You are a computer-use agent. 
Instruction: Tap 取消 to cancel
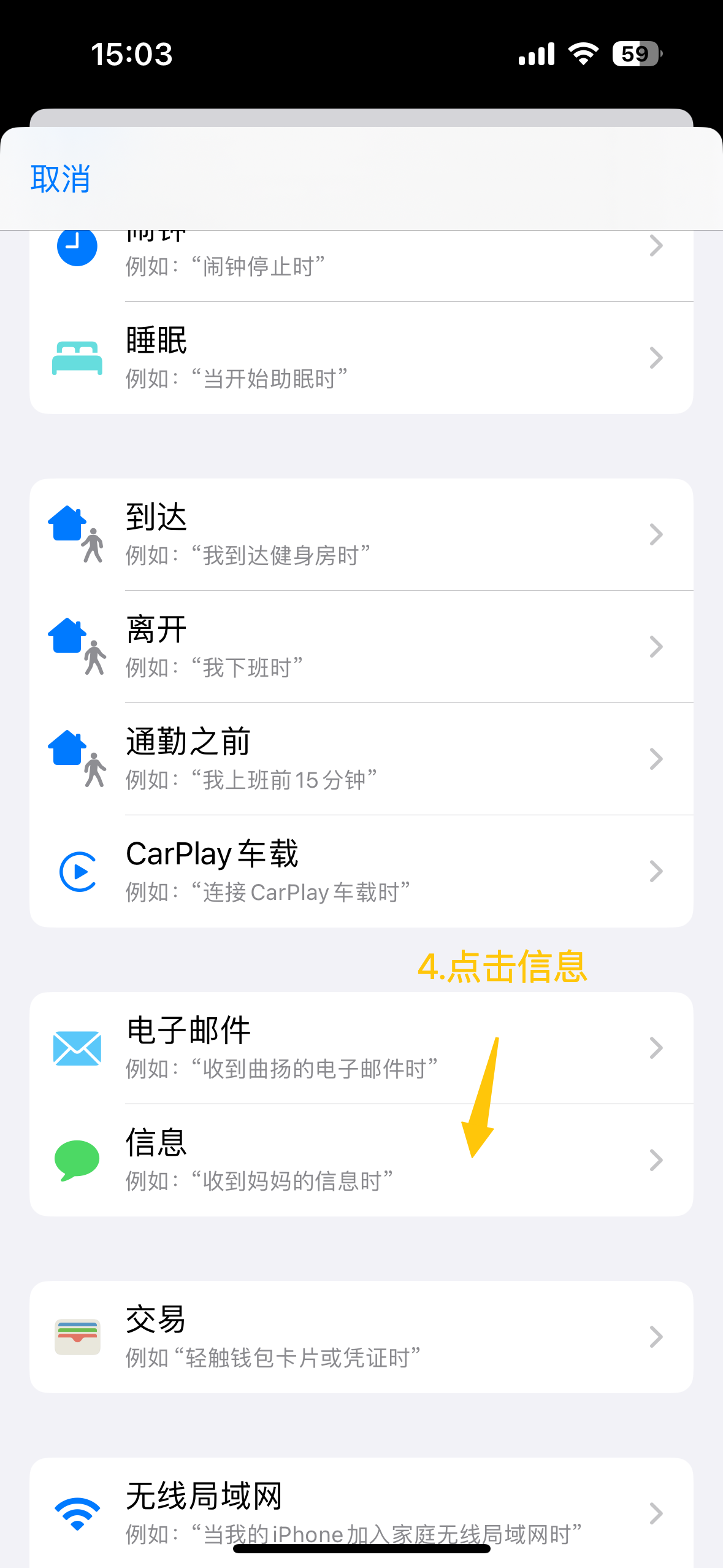pyautogui.click(x=61, y=179)
